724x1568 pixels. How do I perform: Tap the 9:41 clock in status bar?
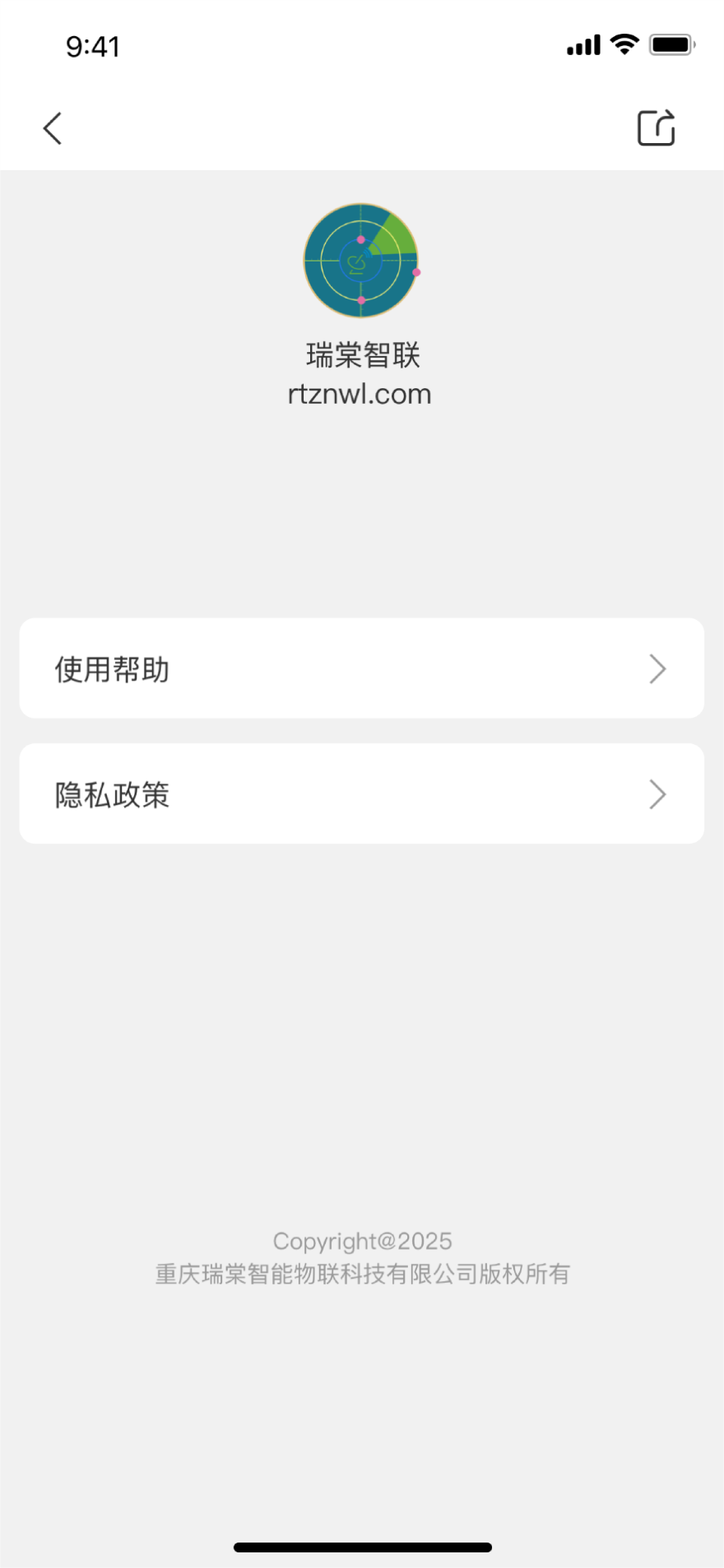point(95,47)
